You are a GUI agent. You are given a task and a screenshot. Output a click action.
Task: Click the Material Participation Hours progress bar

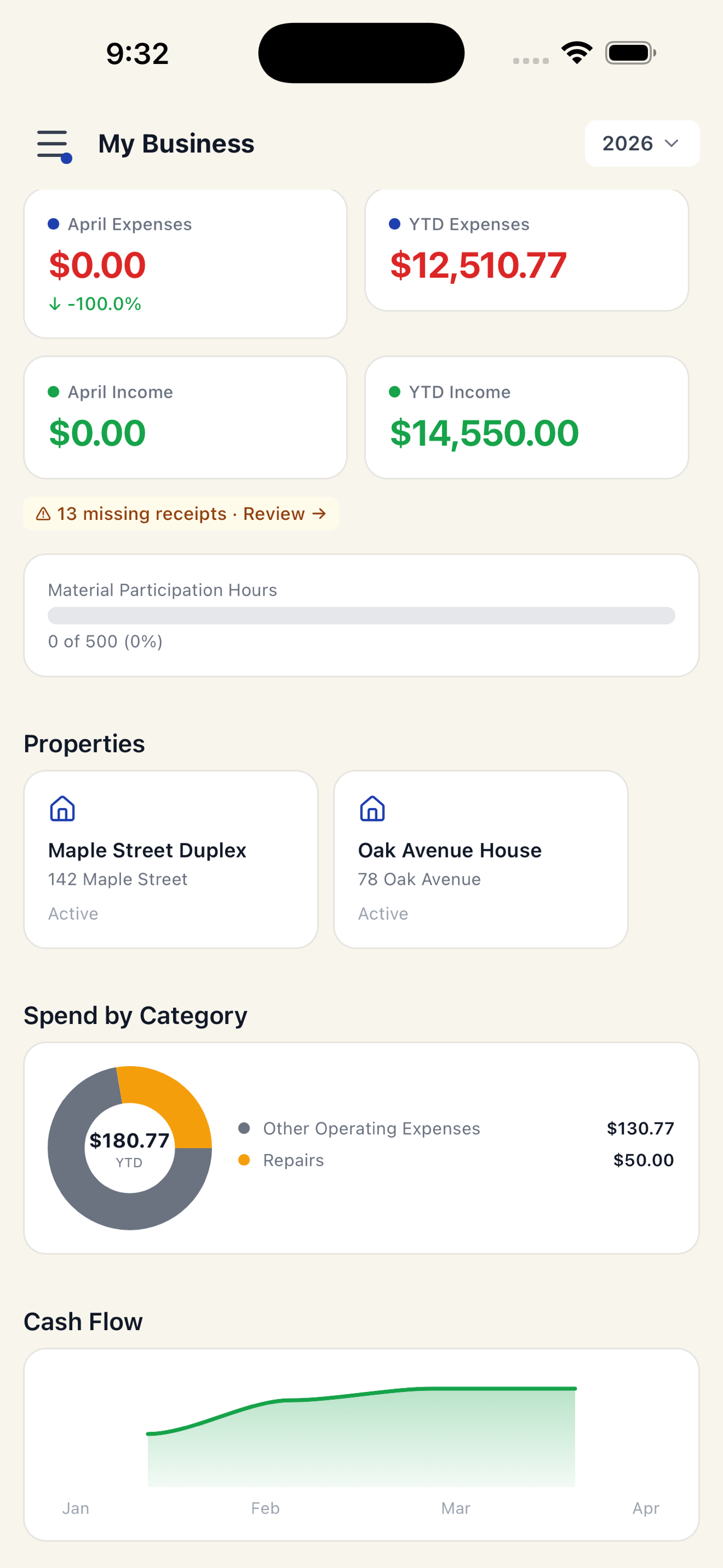361,615
